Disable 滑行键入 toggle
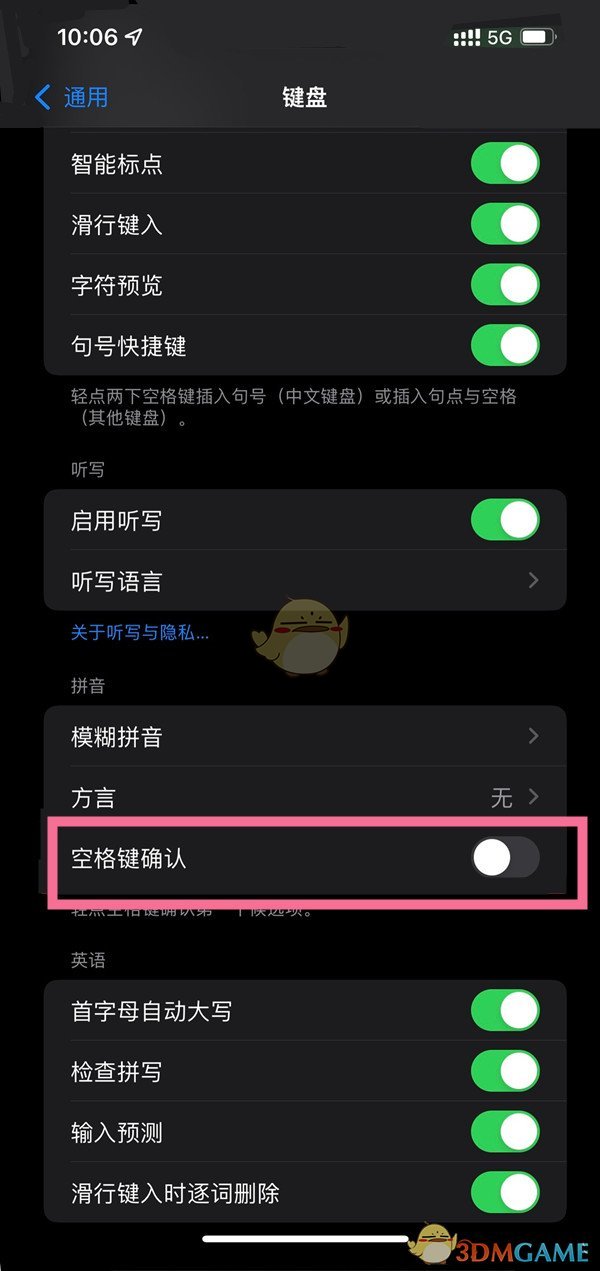 (x=505, y=225)
